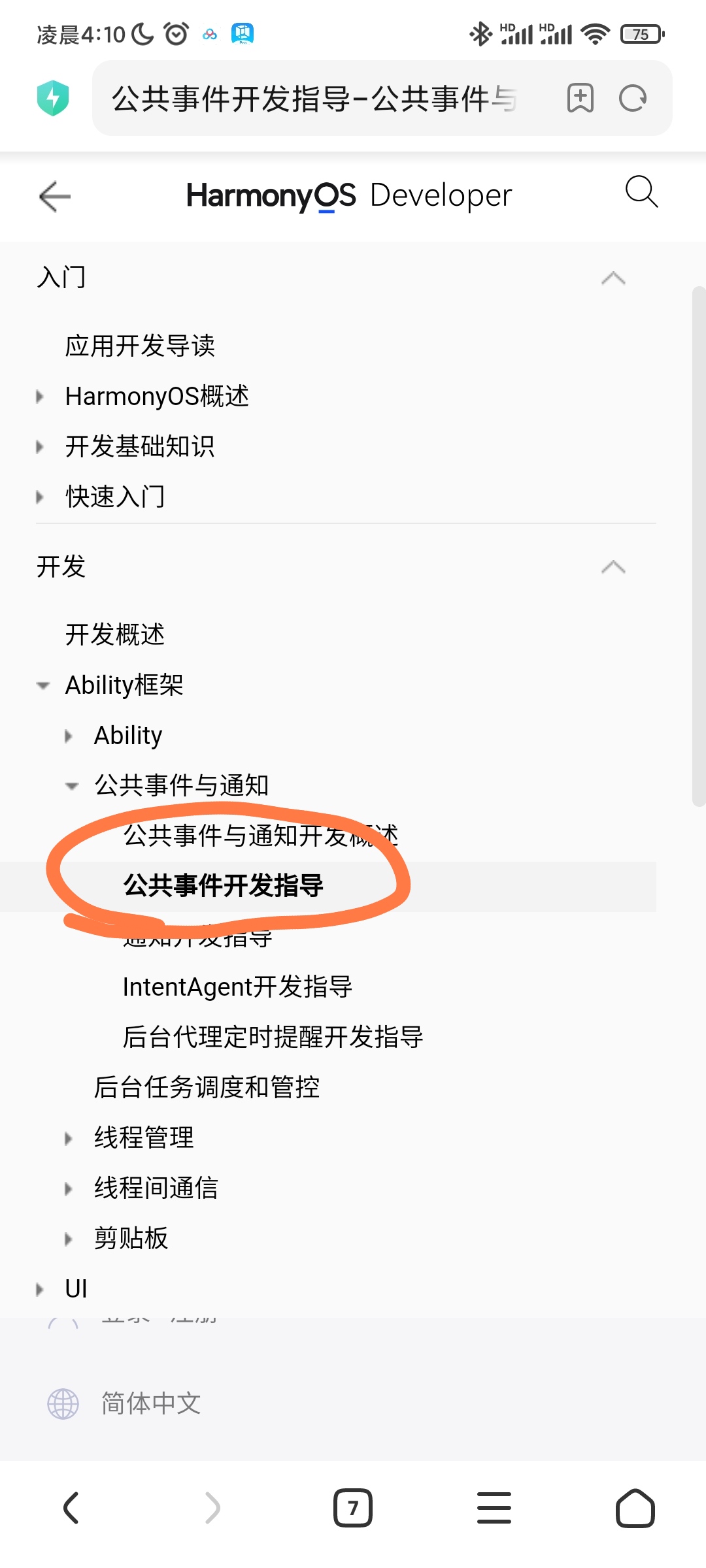Open the browser tabs switcher showing 7
The image size is (706, 1568).
click(x=353, y=1508)
